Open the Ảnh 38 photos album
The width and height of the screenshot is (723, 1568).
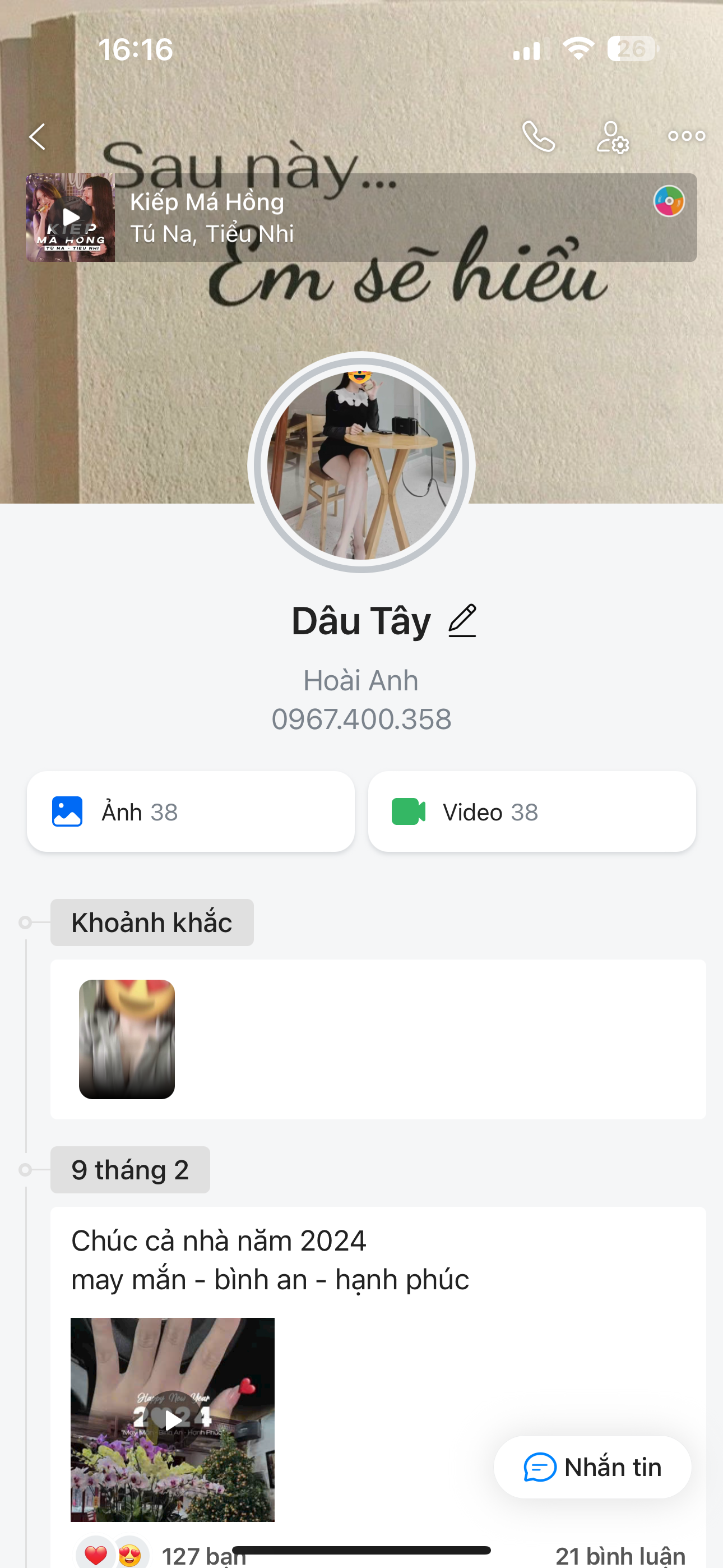[x=191, y=811]
